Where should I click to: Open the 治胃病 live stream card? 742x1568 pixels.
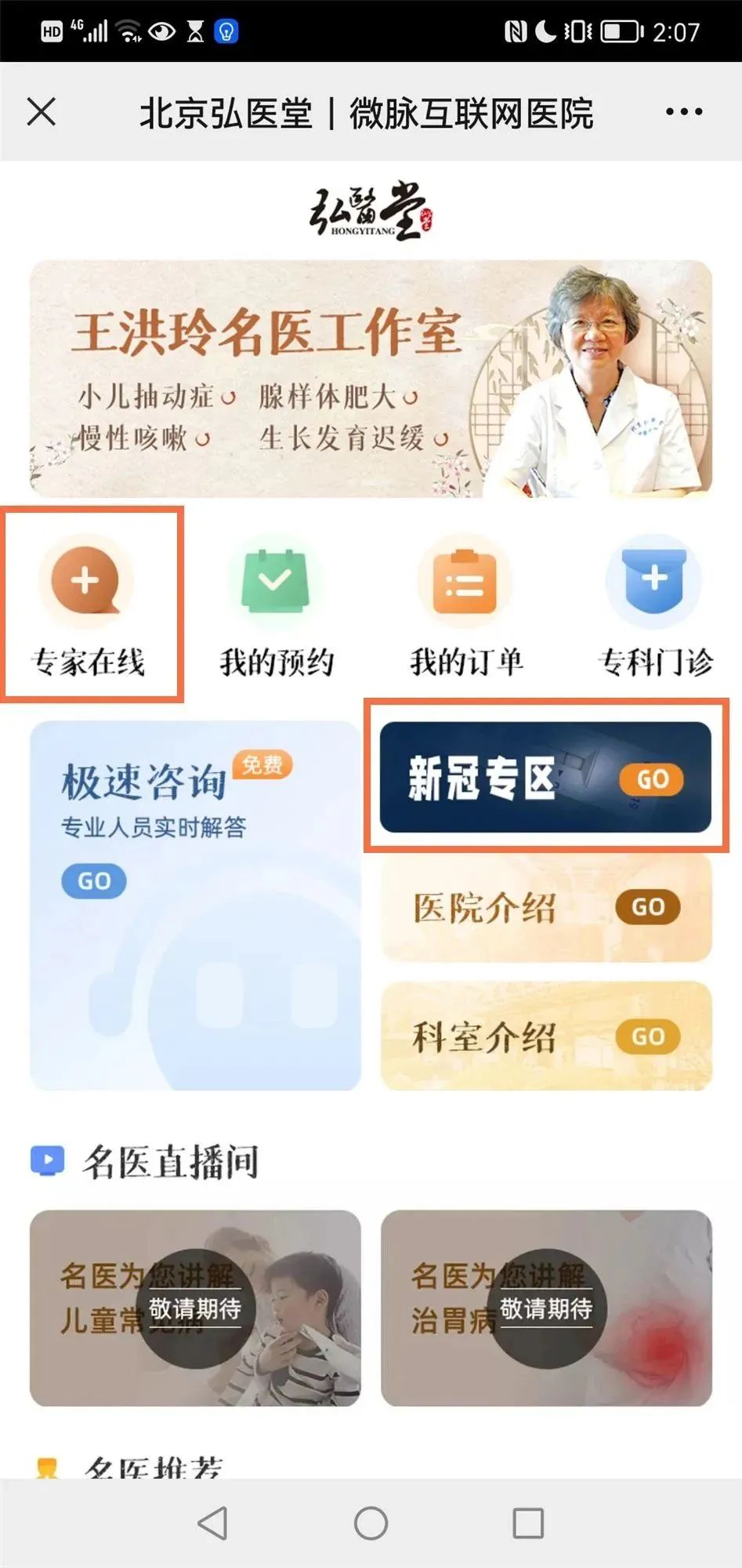click(x=545, y=1308)
